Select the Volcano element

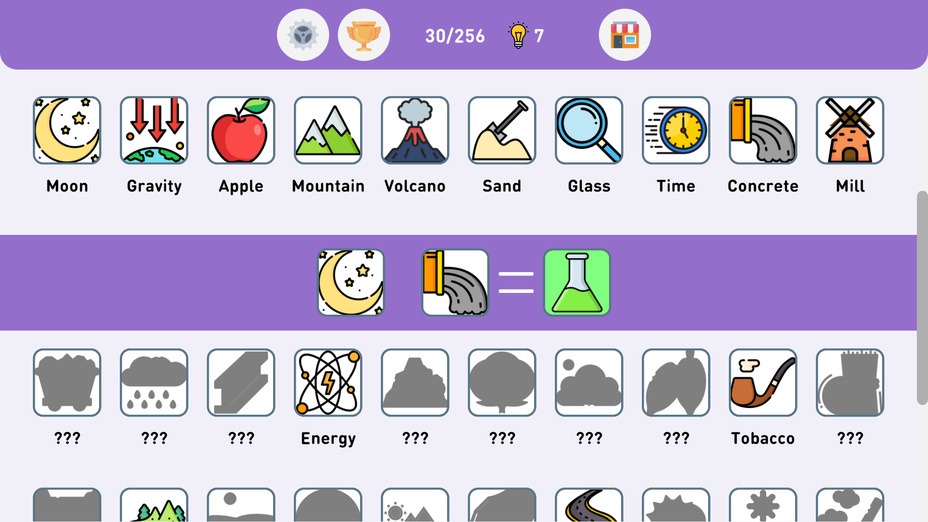click(415, 131)
